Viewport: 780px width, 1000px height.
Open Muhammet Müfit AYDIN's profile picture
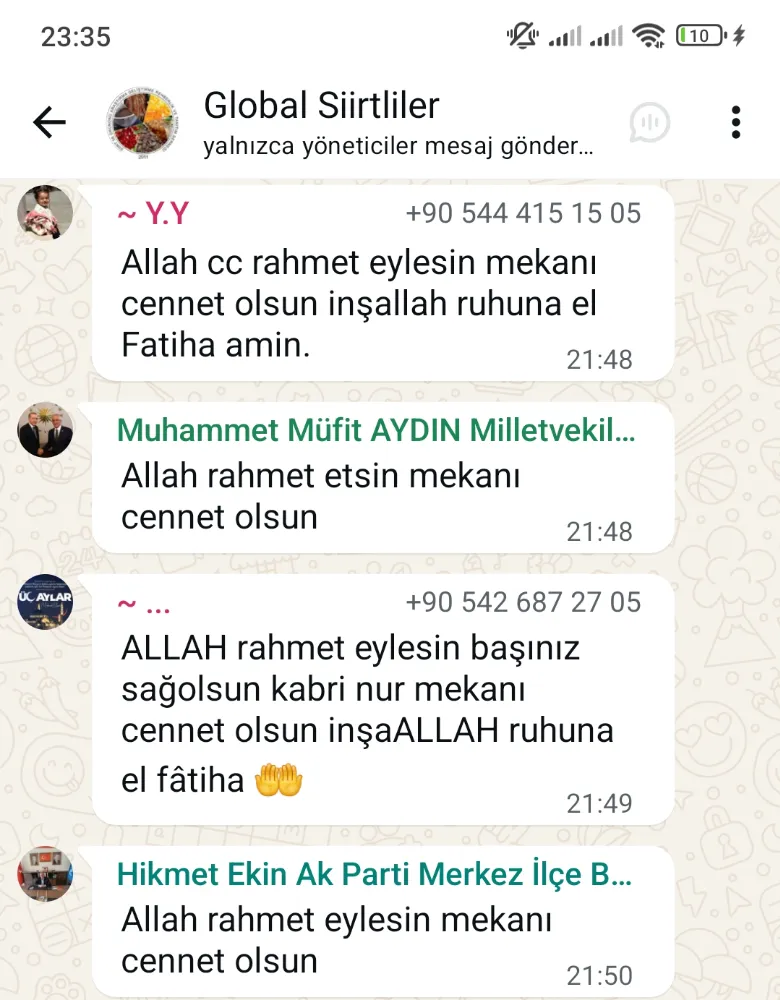tap(45, 430)
